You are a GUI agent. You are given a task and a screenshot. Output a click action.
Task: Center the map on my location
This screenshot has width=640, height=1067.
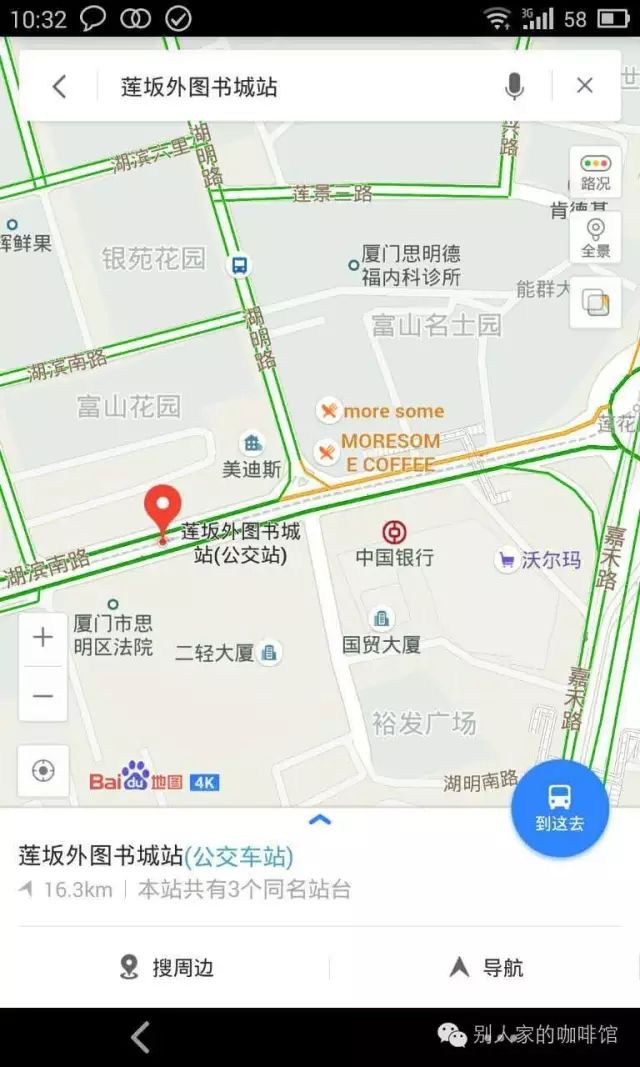pyautogui.click(x=43, y=771)
